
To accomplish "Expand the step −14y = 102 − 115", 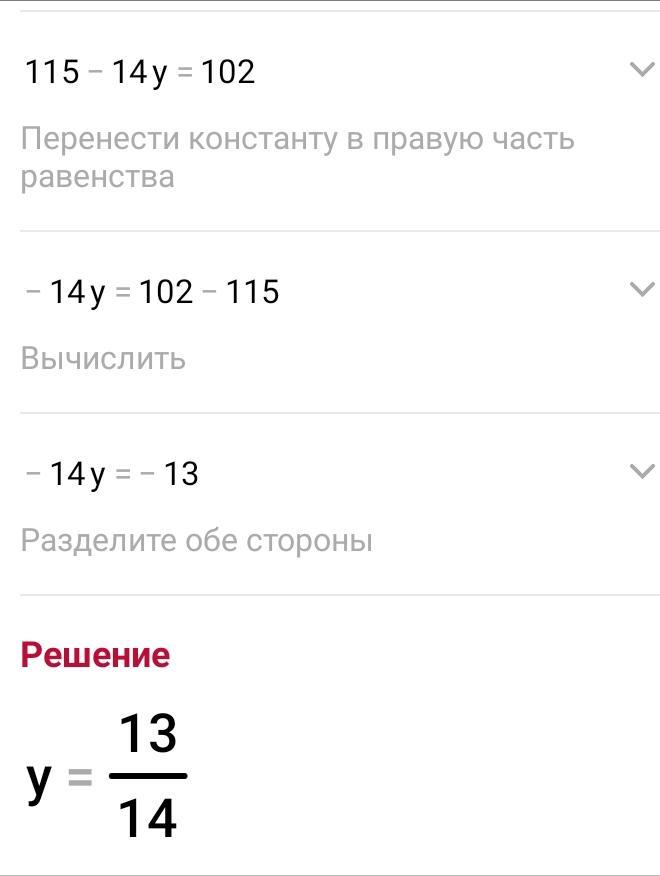I will coord(640,290).
